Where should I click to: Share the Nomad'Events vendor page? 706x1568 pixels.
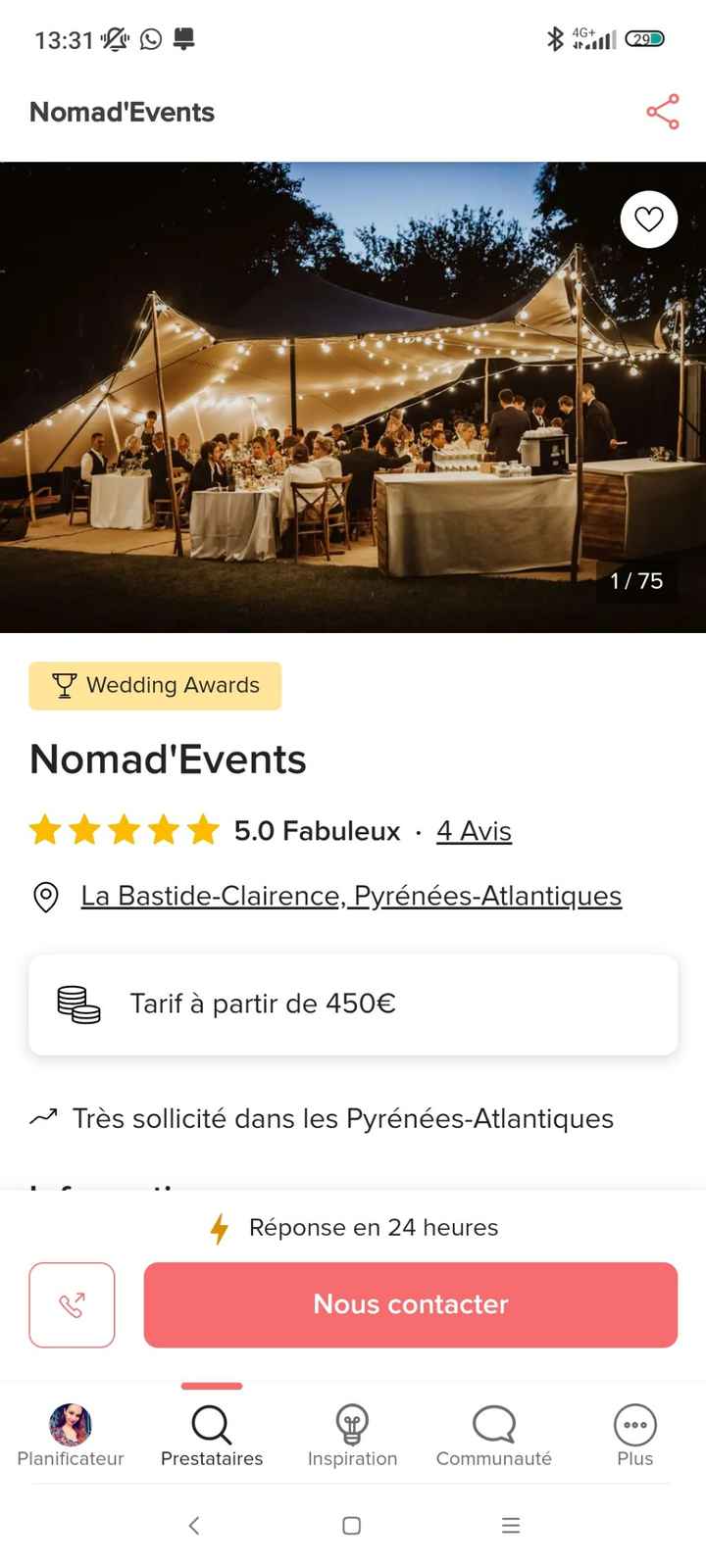663,112
